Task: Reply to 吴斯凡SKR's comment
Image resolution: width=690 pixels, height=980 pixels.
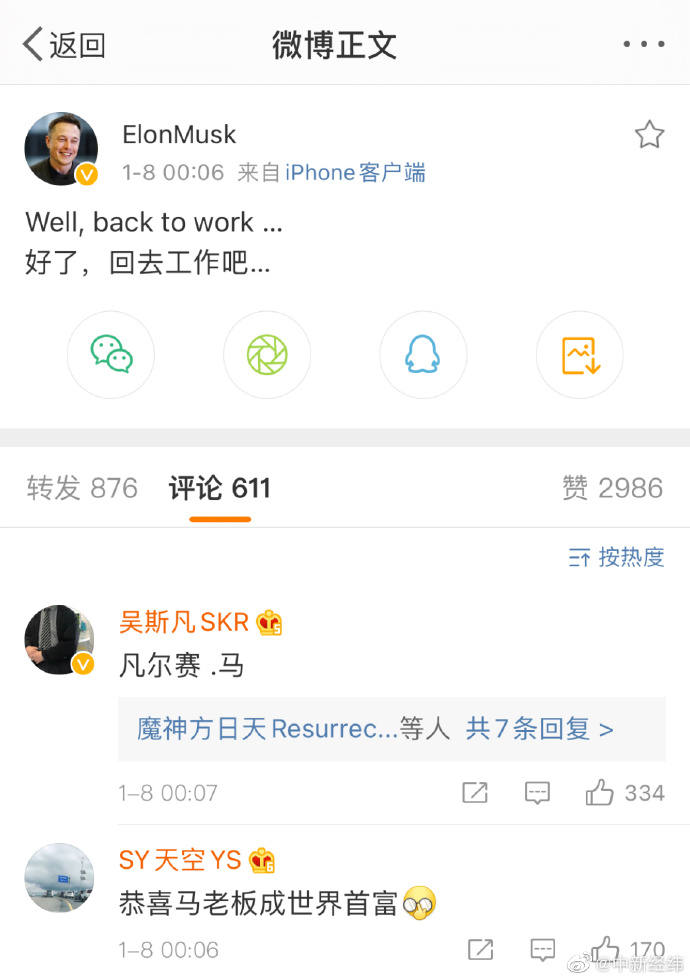Action: click(537, 793)
